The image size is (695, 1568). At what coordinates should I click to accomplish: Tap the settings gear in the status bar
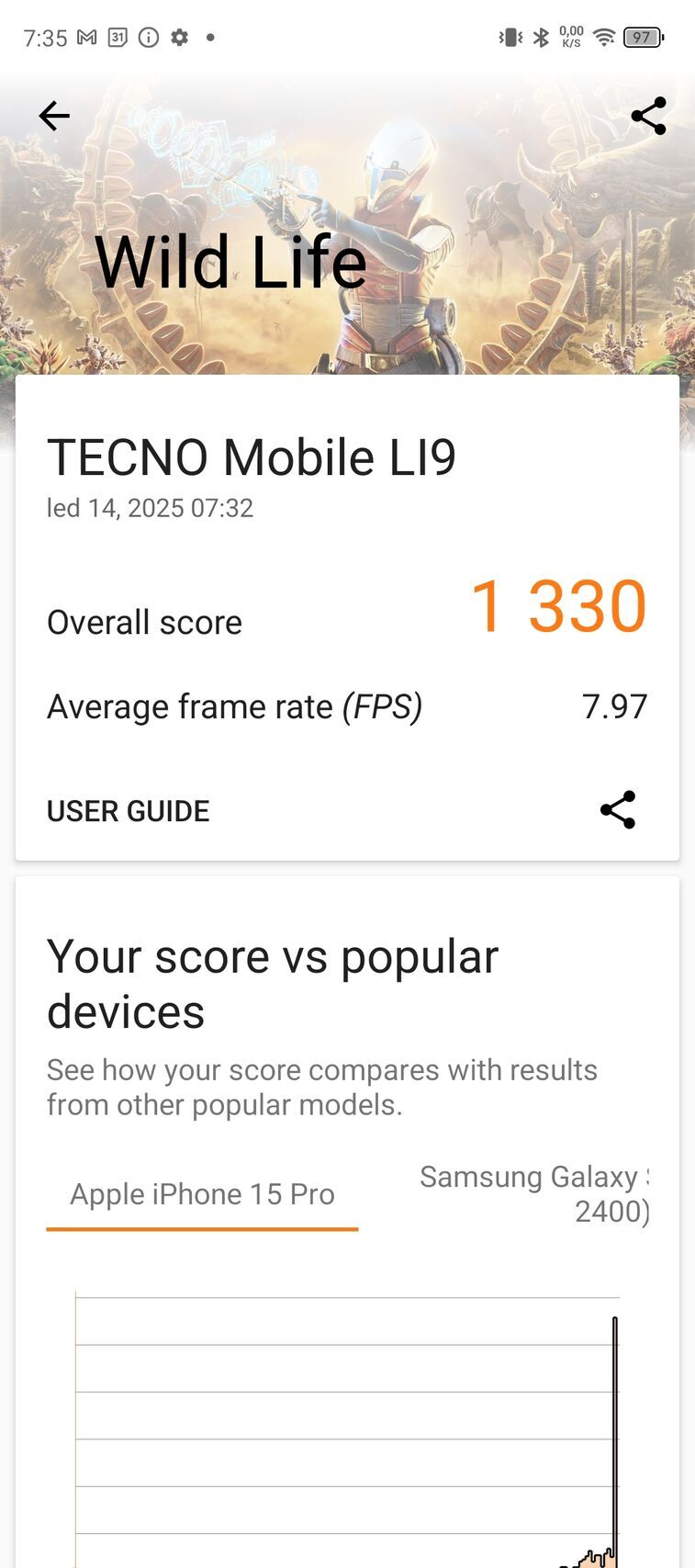pos(180,37)
